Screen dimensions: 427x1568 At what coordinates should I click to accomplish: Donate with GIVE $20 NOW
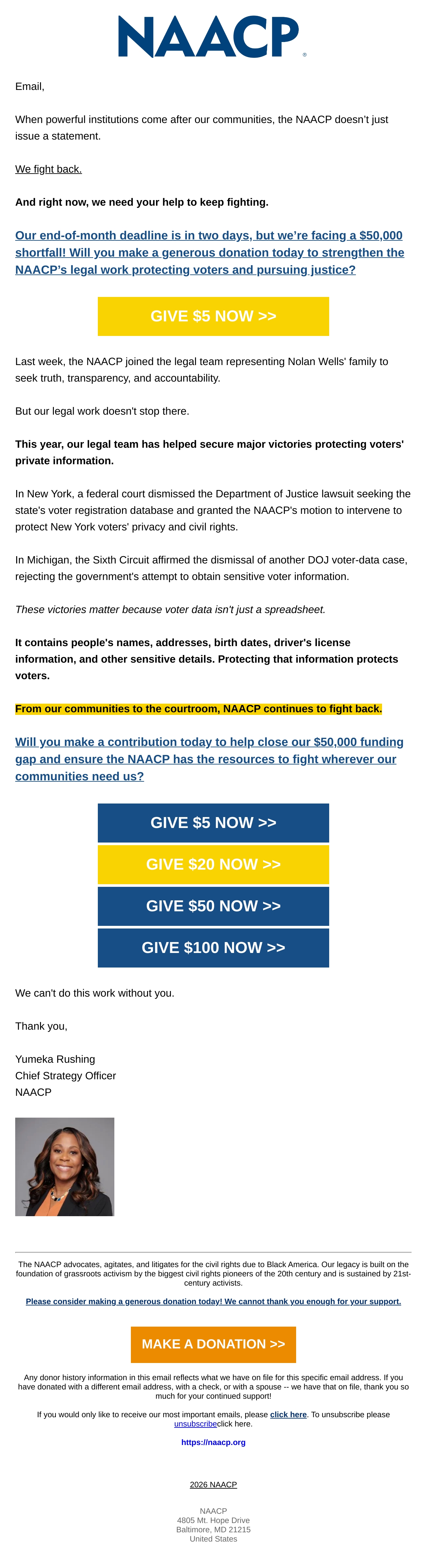tap(213, 864)
